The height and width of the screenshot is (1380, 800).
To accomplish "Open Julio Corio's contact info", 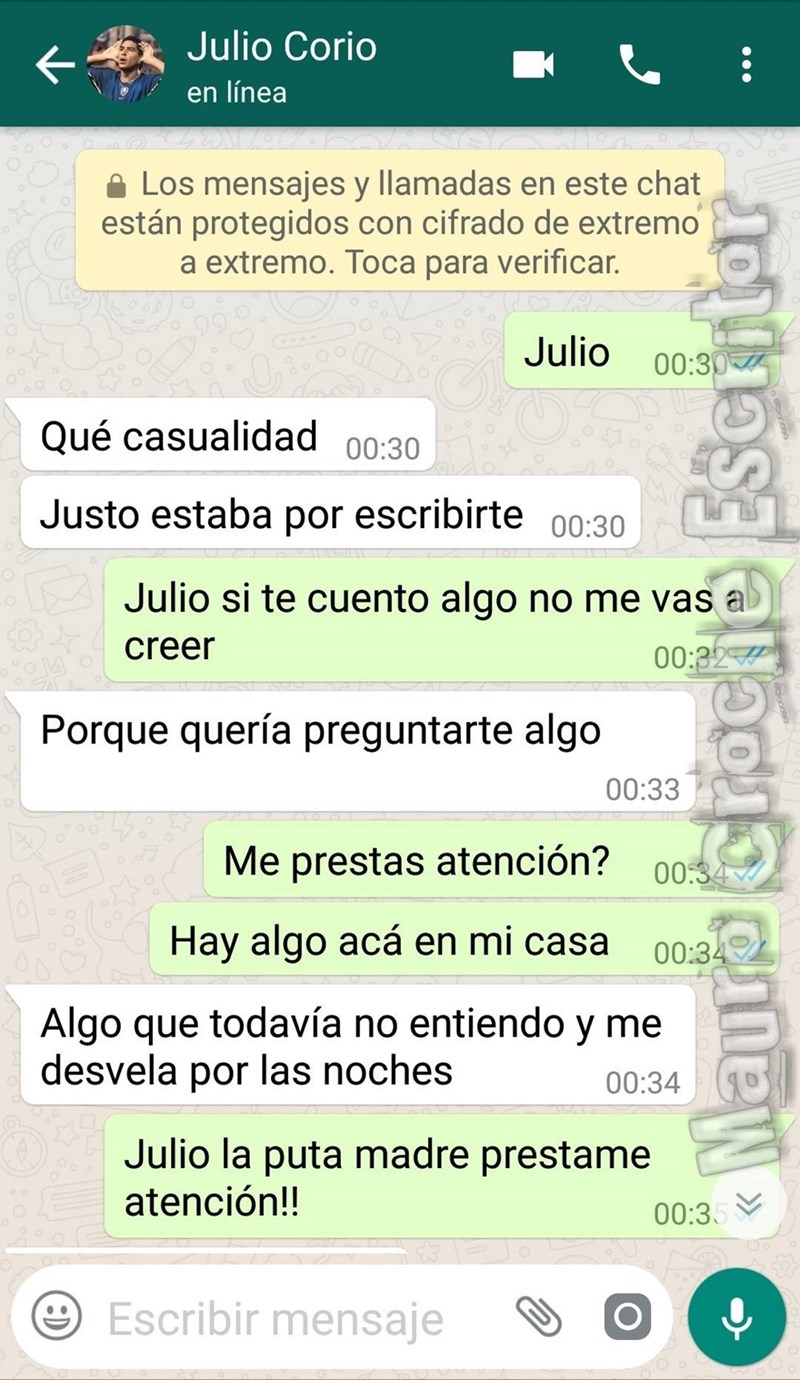I will coord(282,66).
